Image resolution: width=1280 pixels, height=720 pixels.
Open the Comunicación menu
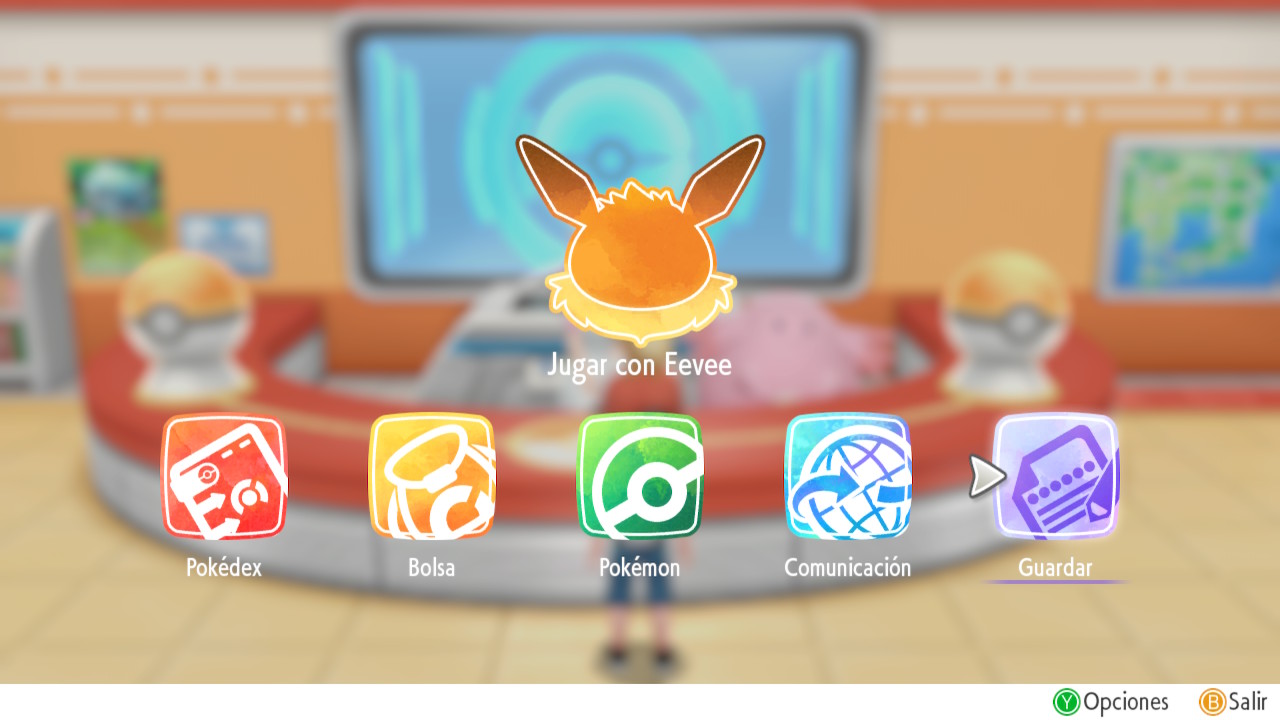(847, 477)
